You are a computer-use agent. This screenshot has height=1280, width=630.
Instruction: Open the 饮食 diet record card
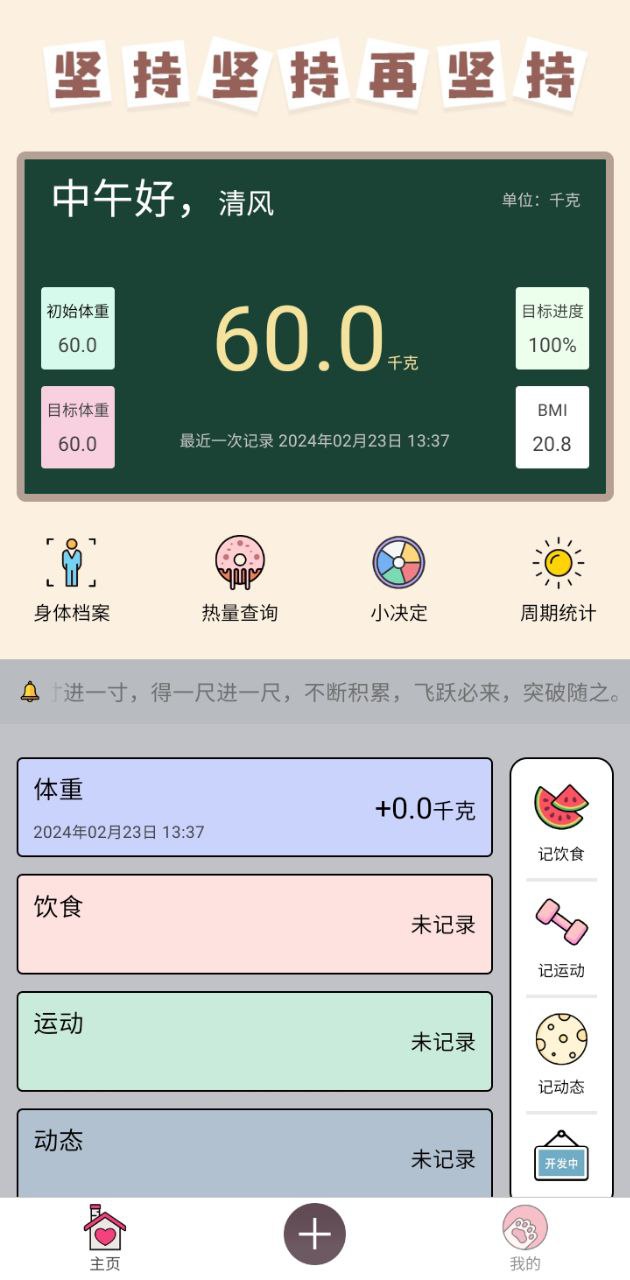point(254,924)
